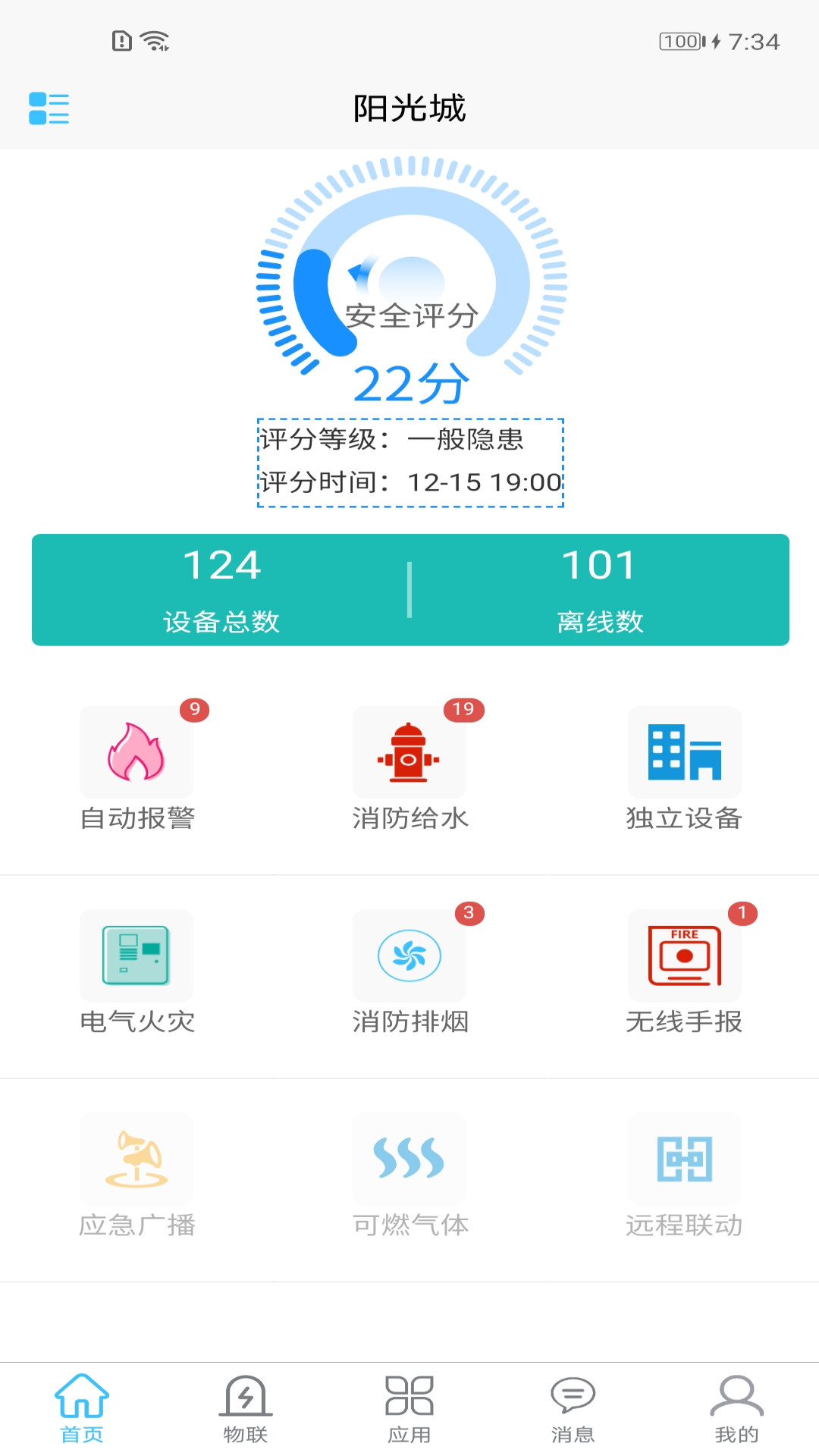The image size is (819, 1456).
Task: View the 离线数 offline devices
Action: click(599, 590)
